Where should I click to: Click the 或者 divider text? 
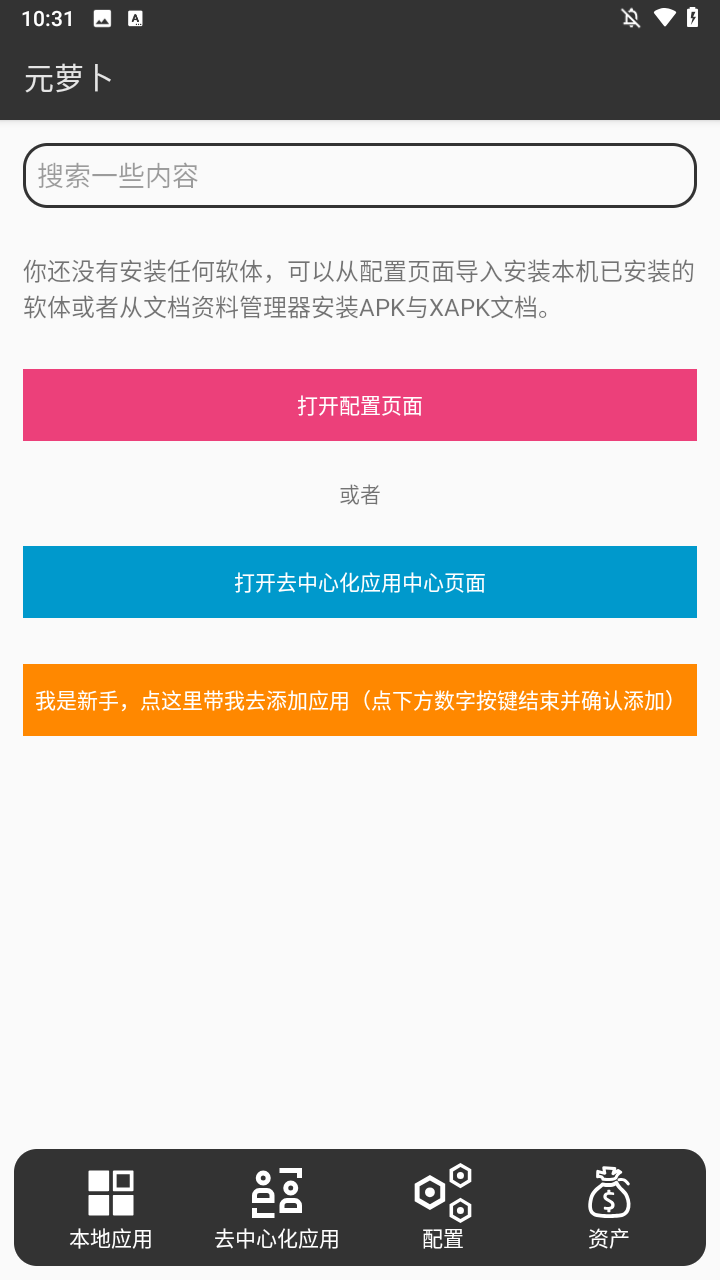[360, 493]
